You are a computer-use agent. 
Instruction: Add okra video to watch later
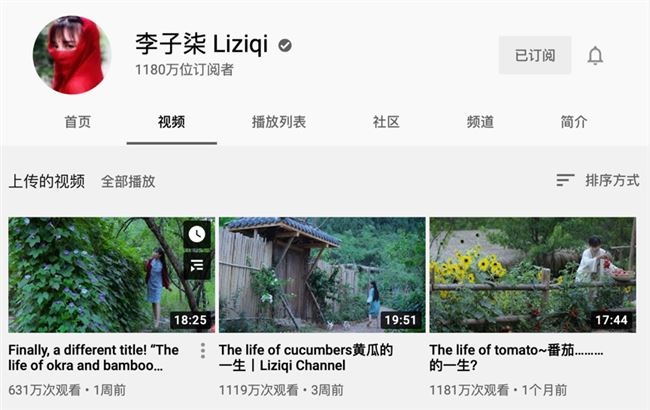coord(197,234)
